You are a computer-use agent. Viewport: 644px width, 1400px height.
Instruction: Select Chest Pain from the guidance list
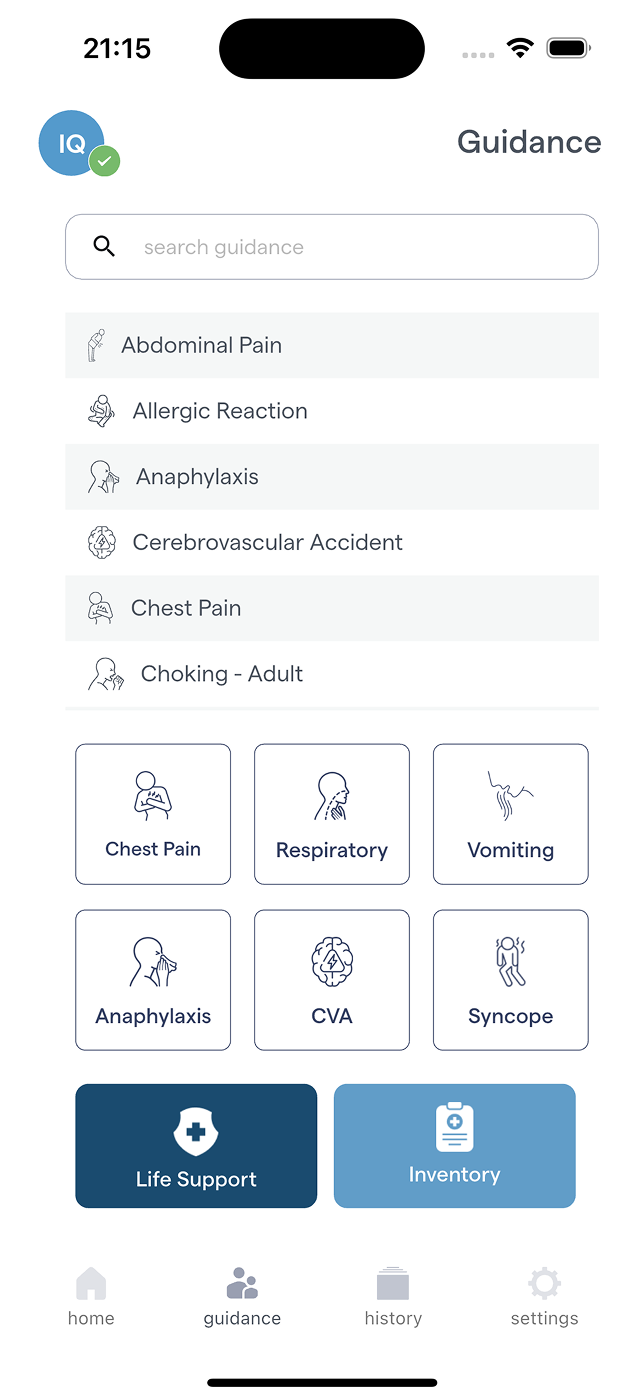332,608
